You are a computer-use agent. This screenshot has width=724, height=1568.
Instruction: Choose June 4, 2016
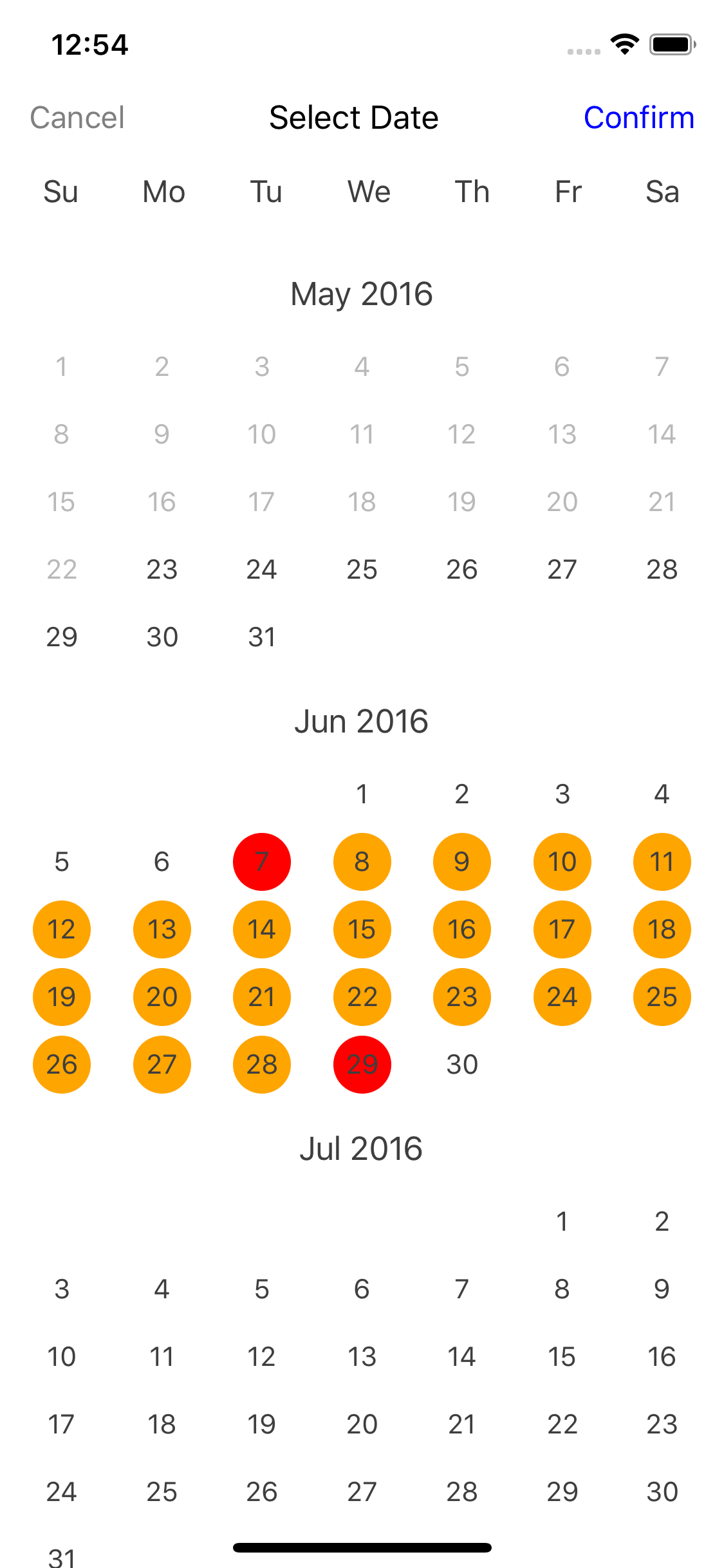pos(662,794)
